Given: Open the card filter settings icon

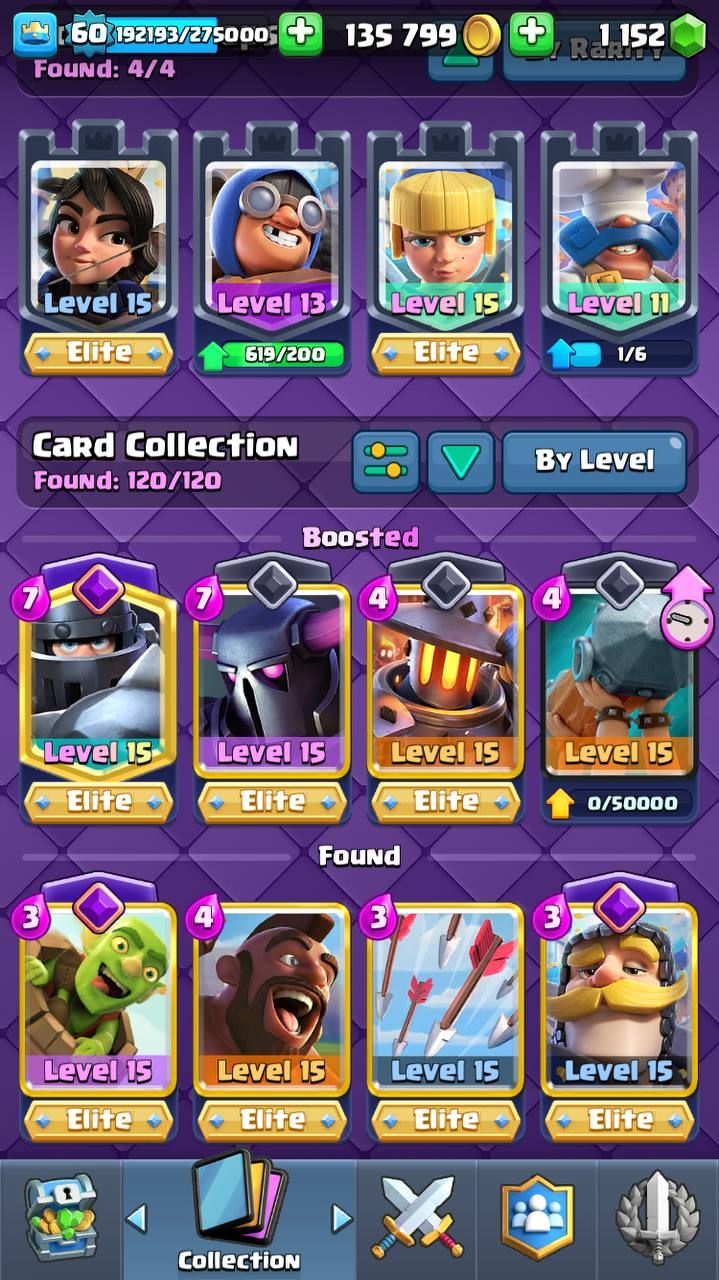Looking at the screenshot, I should point(385,461).
